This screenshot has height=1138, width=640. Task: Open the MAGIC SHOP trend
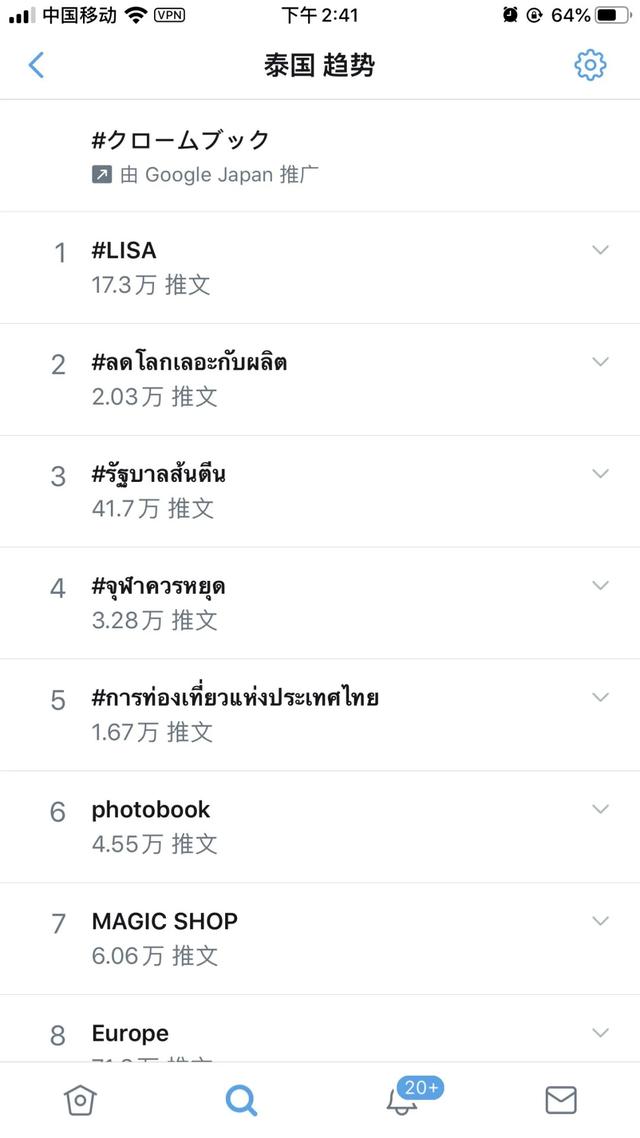[320, 938]
